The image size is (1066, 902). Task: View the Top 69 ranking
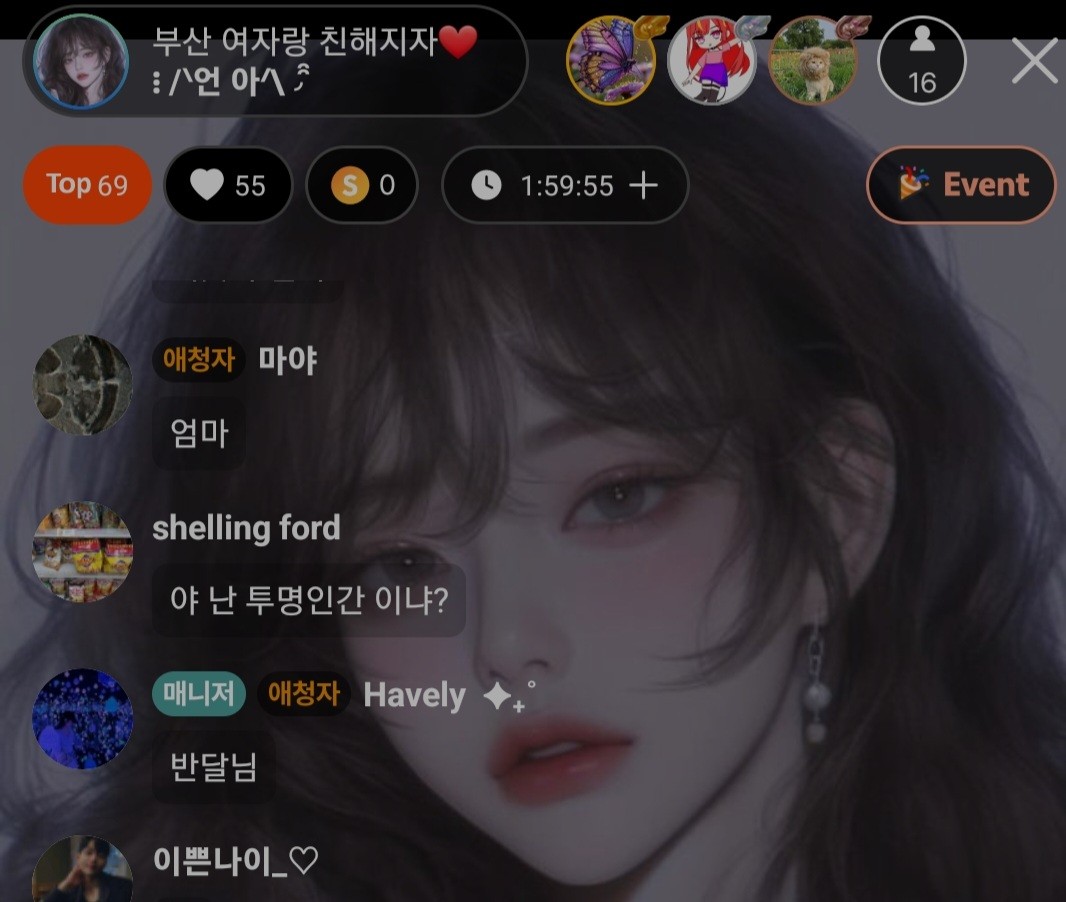[x=87, y=185]
